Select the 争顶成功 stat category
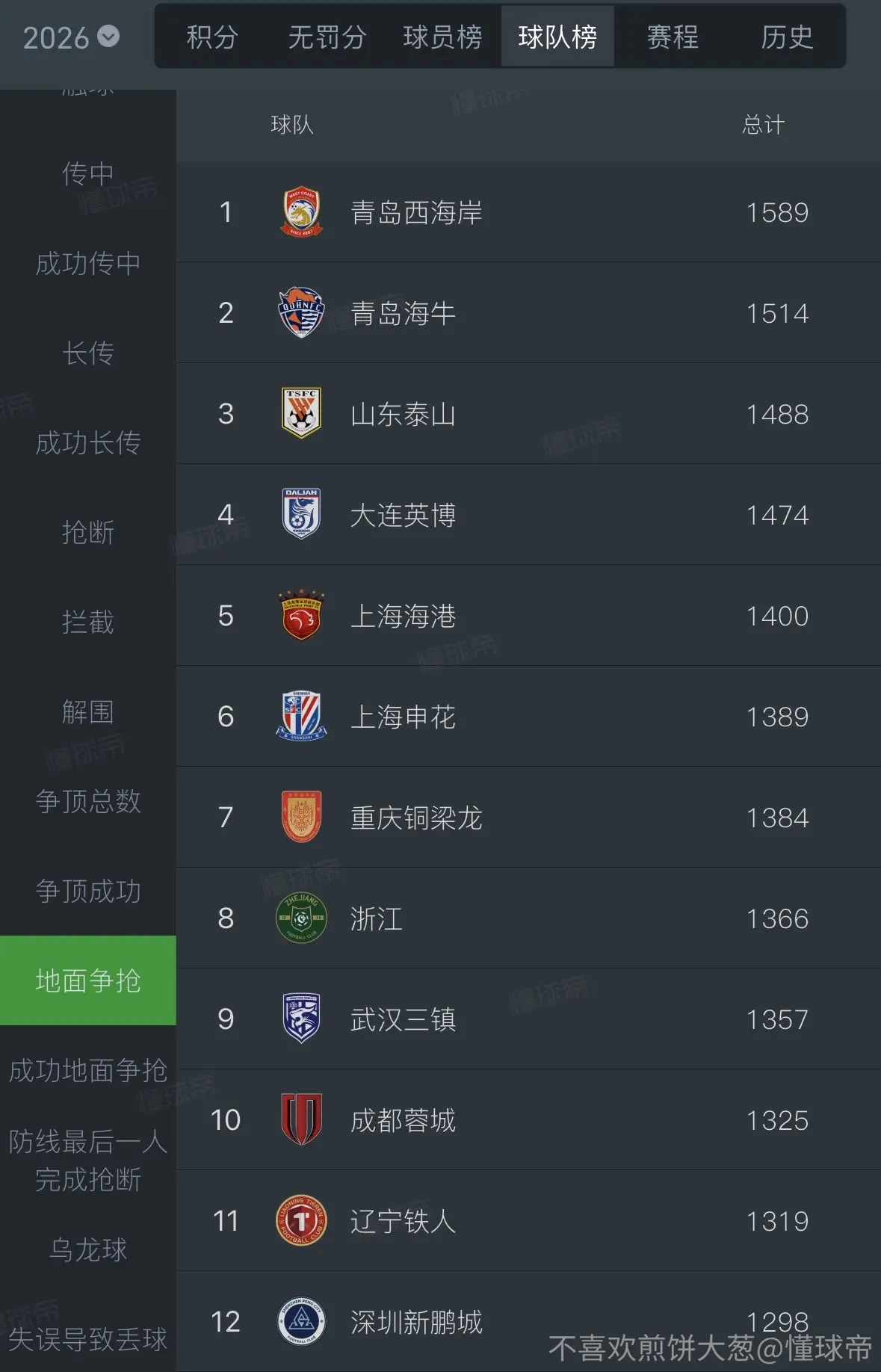The height and width of the screenshot is (1372, 881). [x=87, y=891]
